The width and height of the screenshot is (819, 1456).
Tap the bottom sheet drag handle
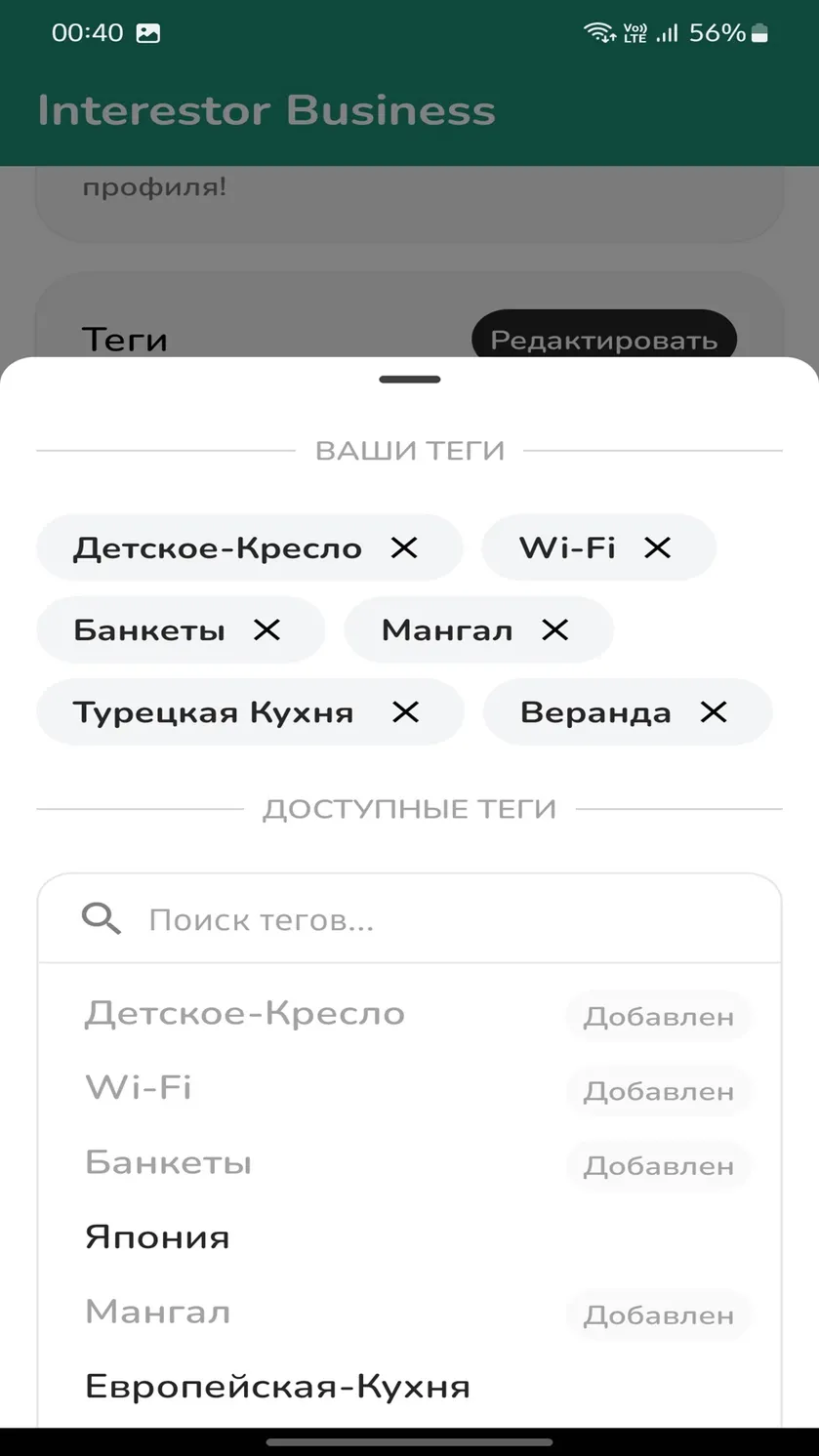pos(410,380)
